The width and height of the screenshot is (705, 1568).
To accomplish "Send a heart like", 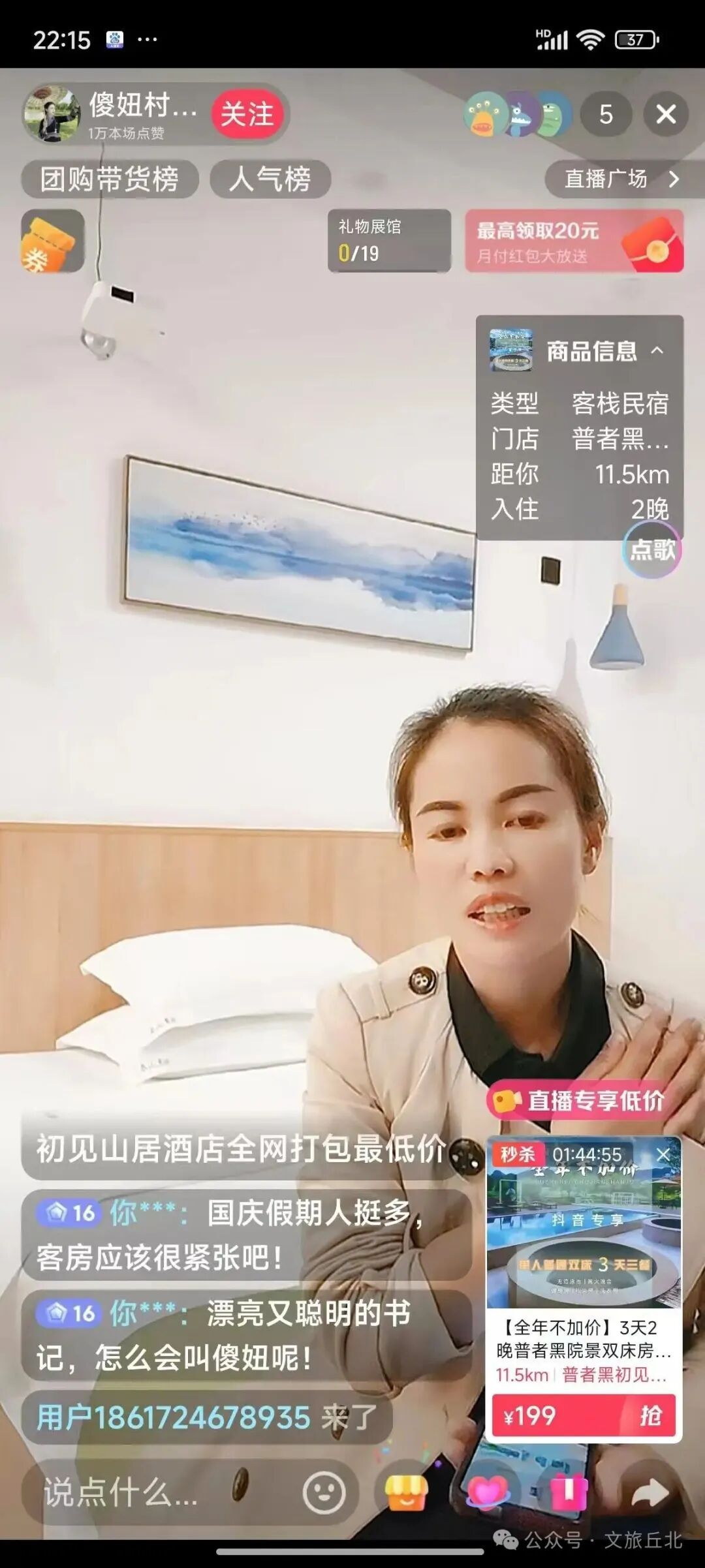I will (x=488, y=1492).
